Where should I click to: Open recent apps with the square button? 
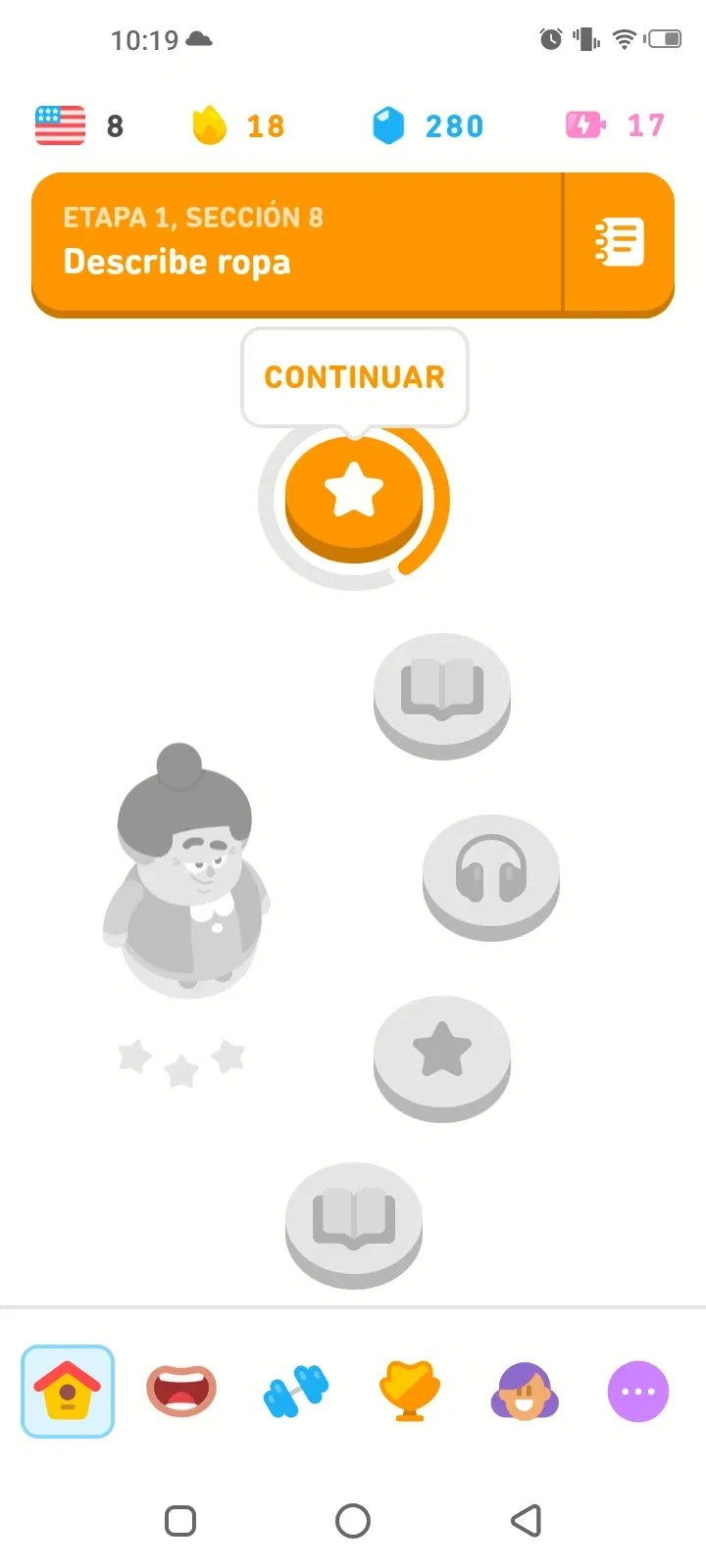[180, 1521]
